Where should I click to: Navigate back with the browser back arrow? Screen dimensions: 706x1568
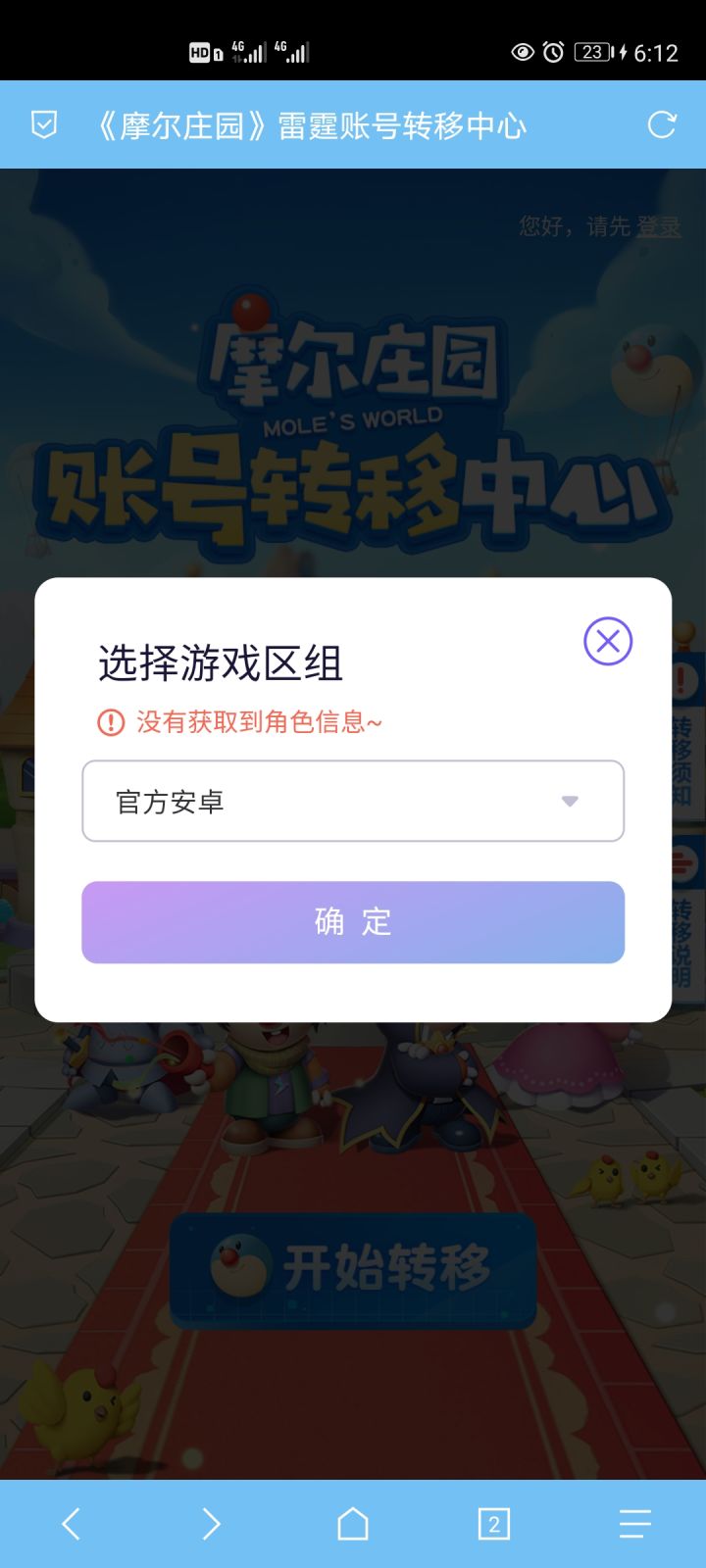[x=71, y=1524]
